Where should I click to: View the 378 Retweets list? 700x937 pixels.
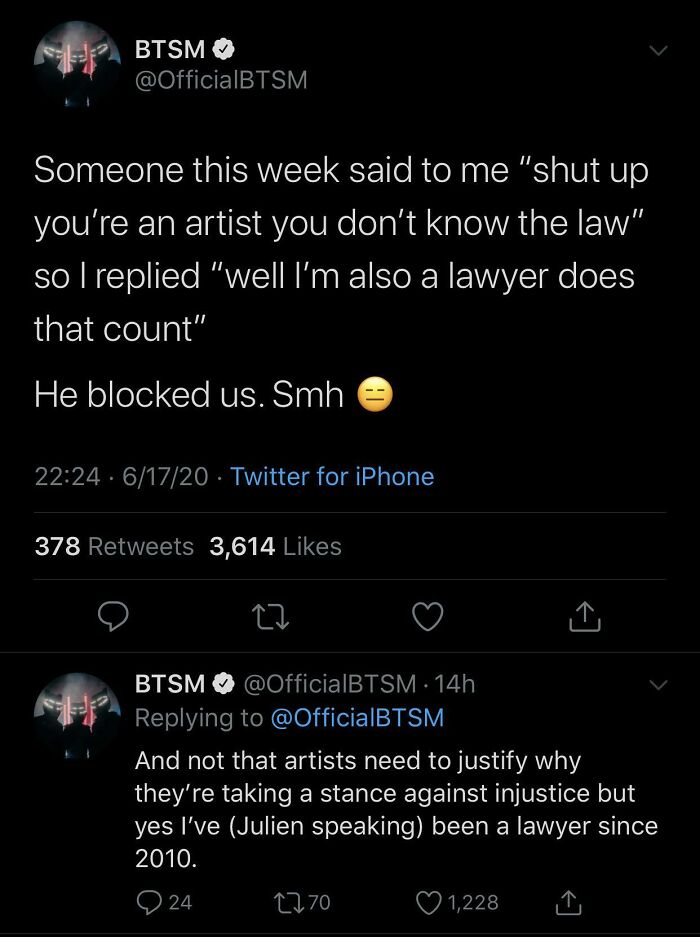click(114, 546)
